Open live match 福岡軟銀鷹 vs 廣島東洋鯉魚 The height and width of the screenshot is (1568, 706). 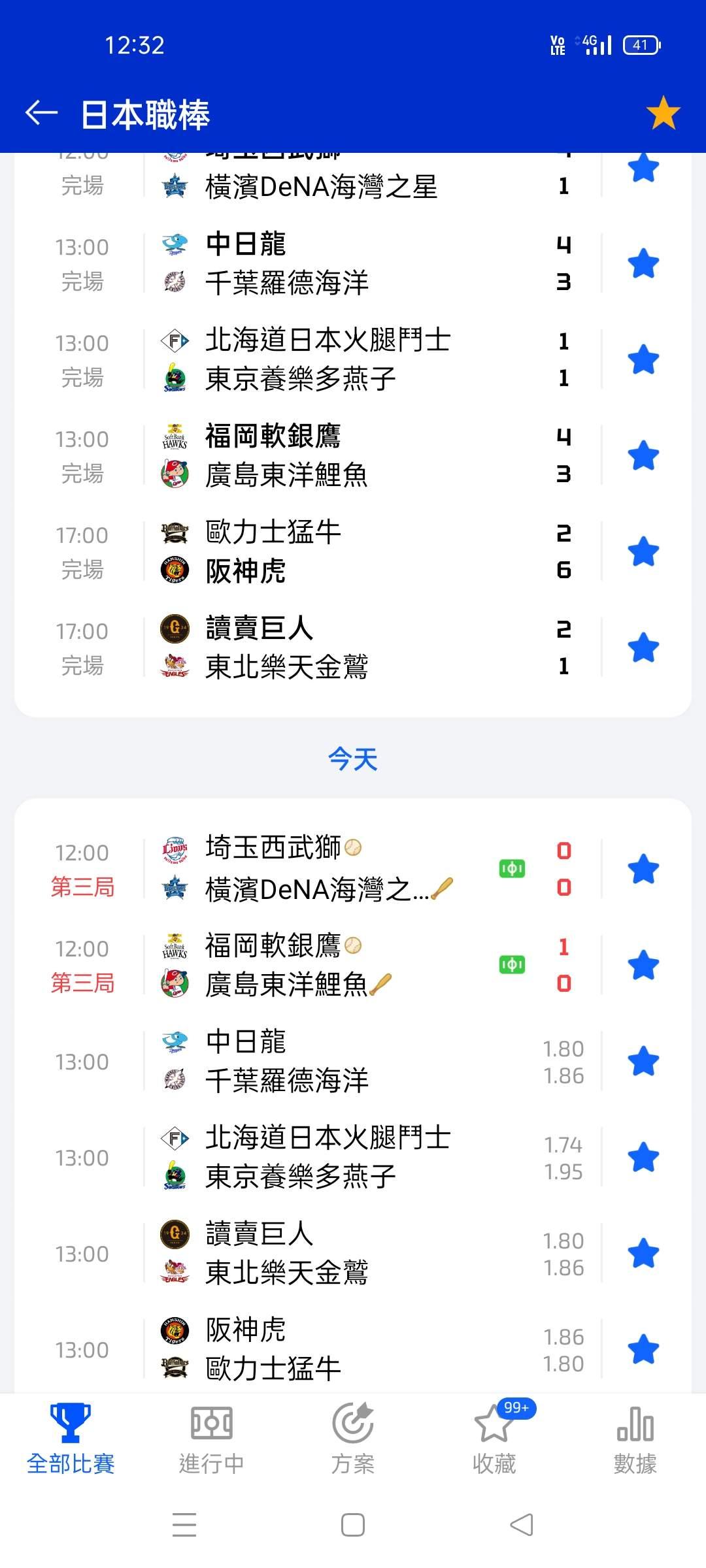click(x=327, y=965)
